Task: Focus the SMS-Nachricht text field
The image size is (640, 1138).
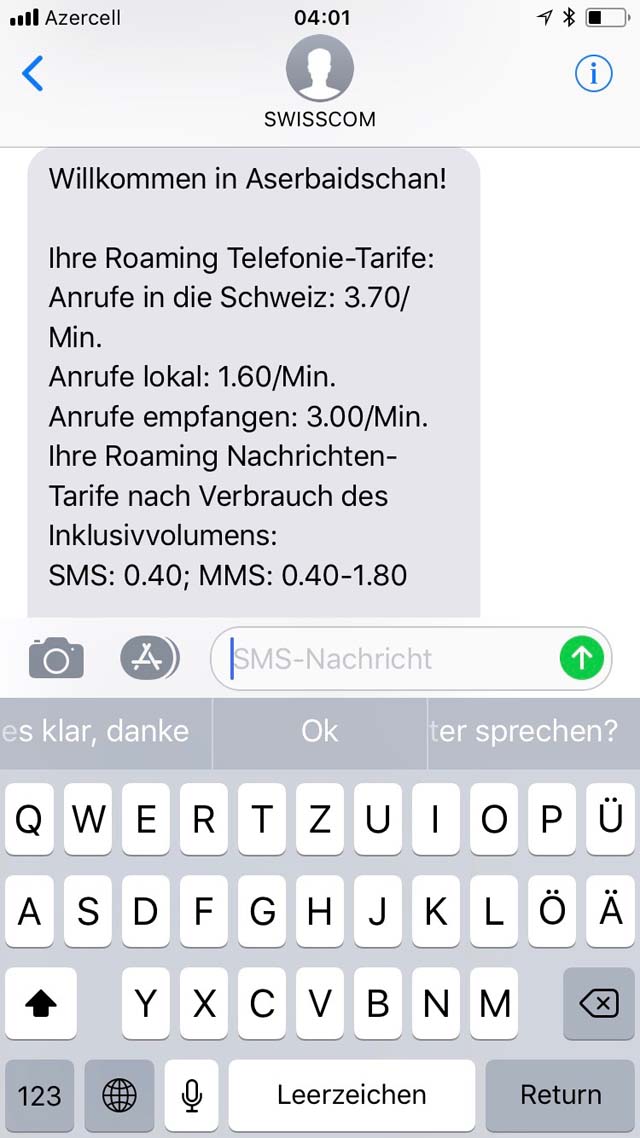Action: [x=392, y=658]
